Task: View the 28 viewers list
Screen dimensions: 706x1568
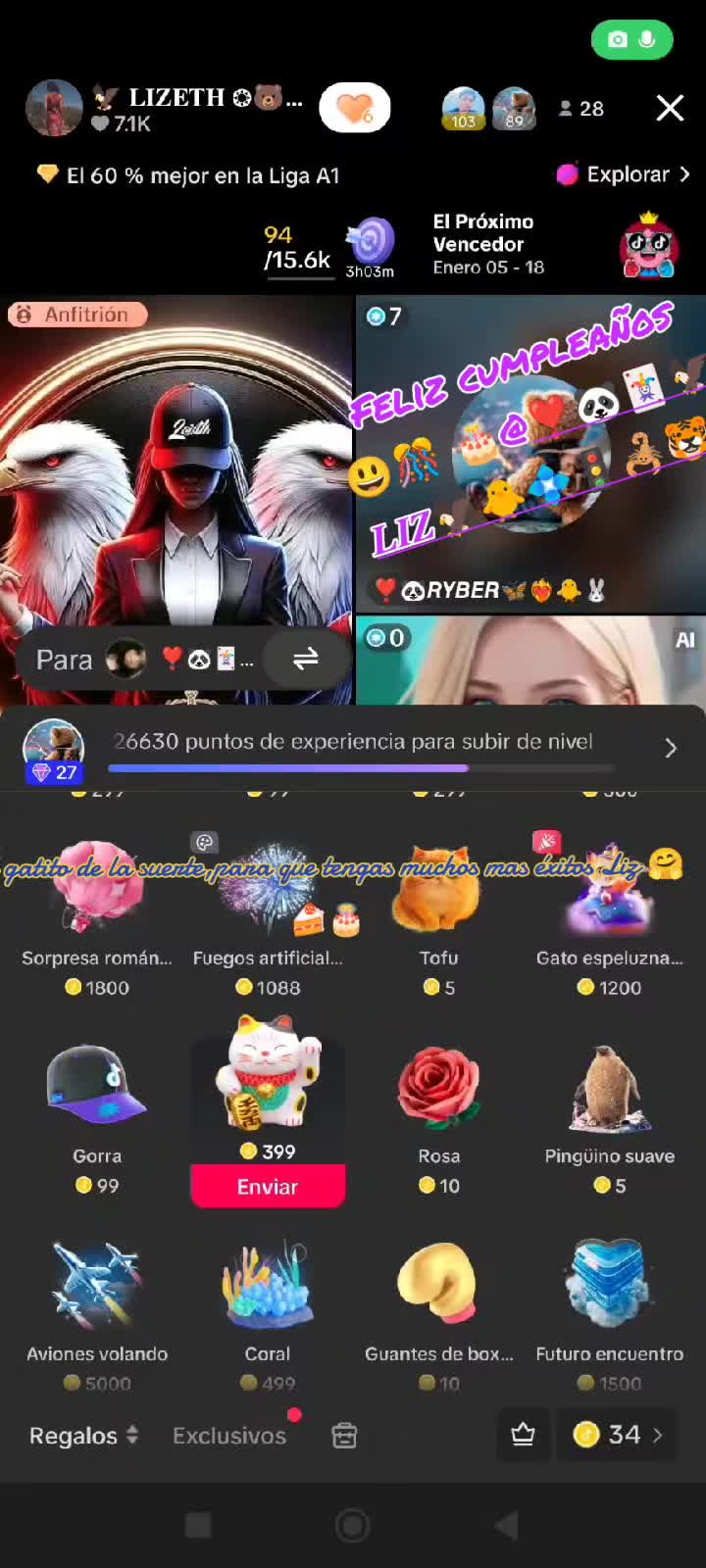Action: (x=581, y=109)
